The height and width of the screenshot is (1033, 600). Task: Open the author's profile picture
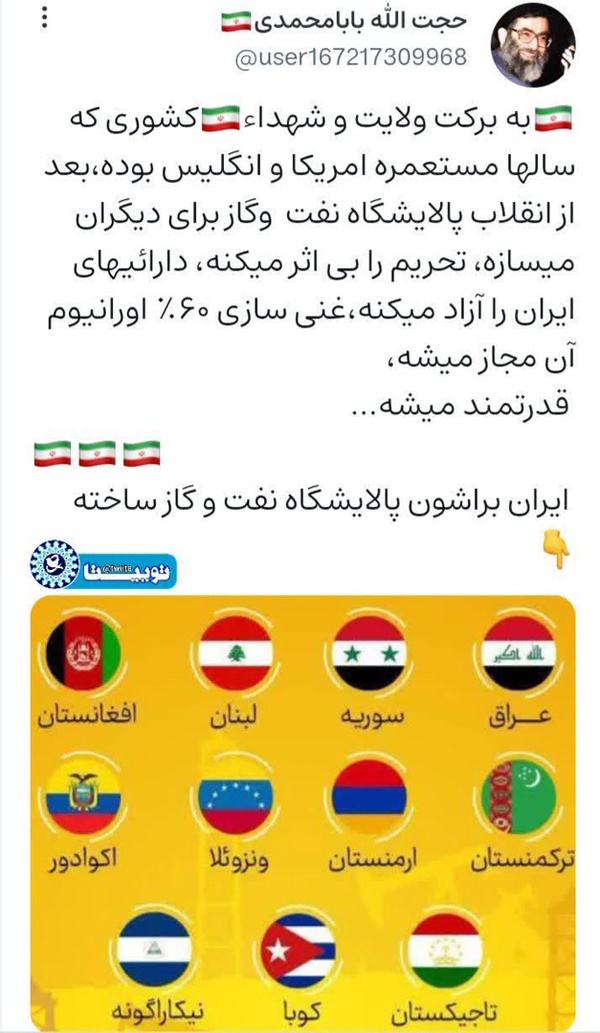tap(532, 45)
